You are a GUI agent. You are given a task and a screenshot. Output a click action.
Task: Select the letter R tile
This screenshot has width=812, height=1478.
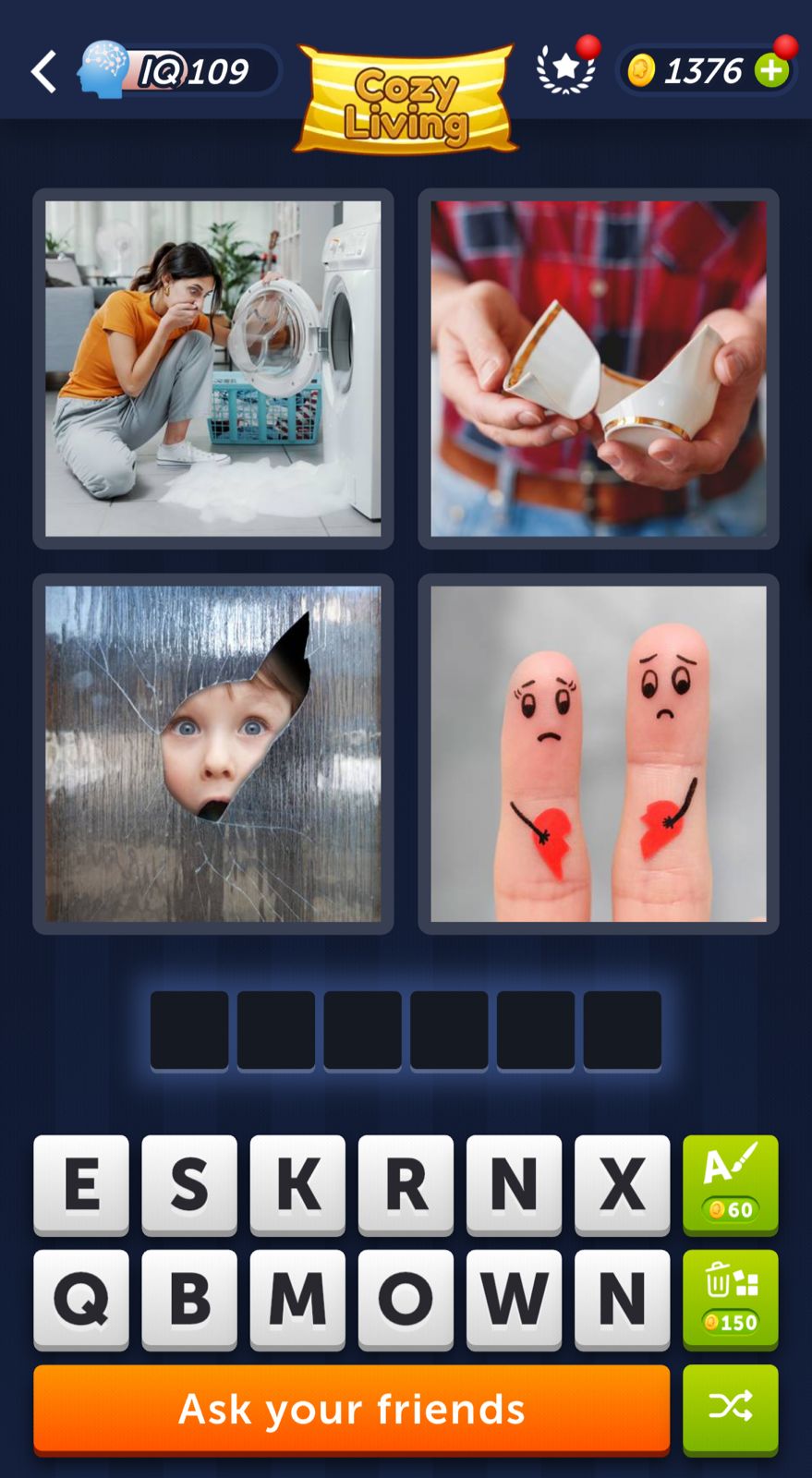click(406, 1183)
